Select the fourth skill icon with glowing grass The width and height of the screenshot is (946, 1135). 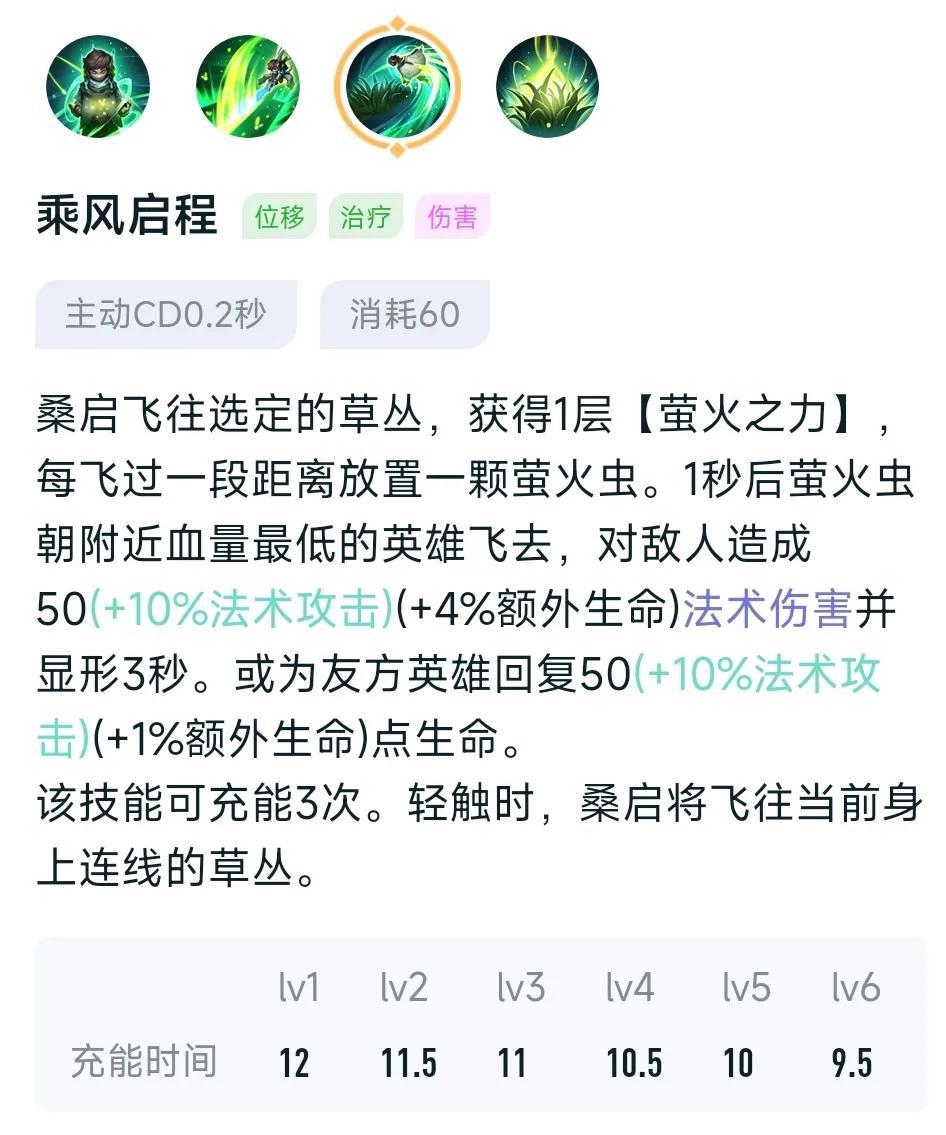click(547, 86)
